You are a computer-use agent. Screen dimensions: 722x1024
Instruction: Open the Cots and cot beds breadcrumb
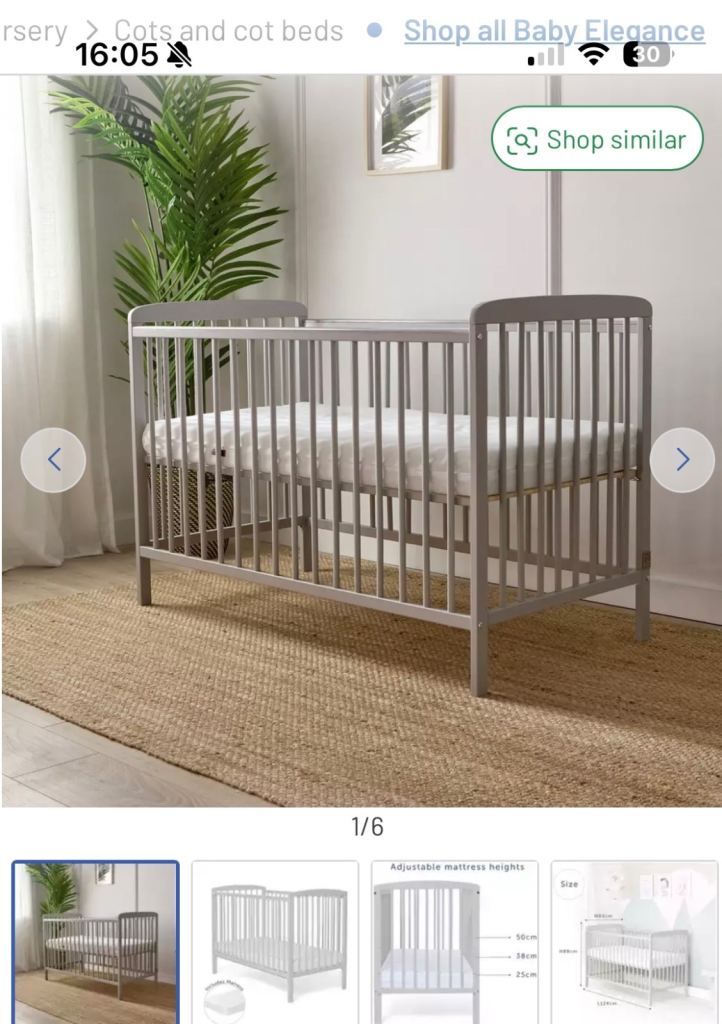click(x=228, y=30)
